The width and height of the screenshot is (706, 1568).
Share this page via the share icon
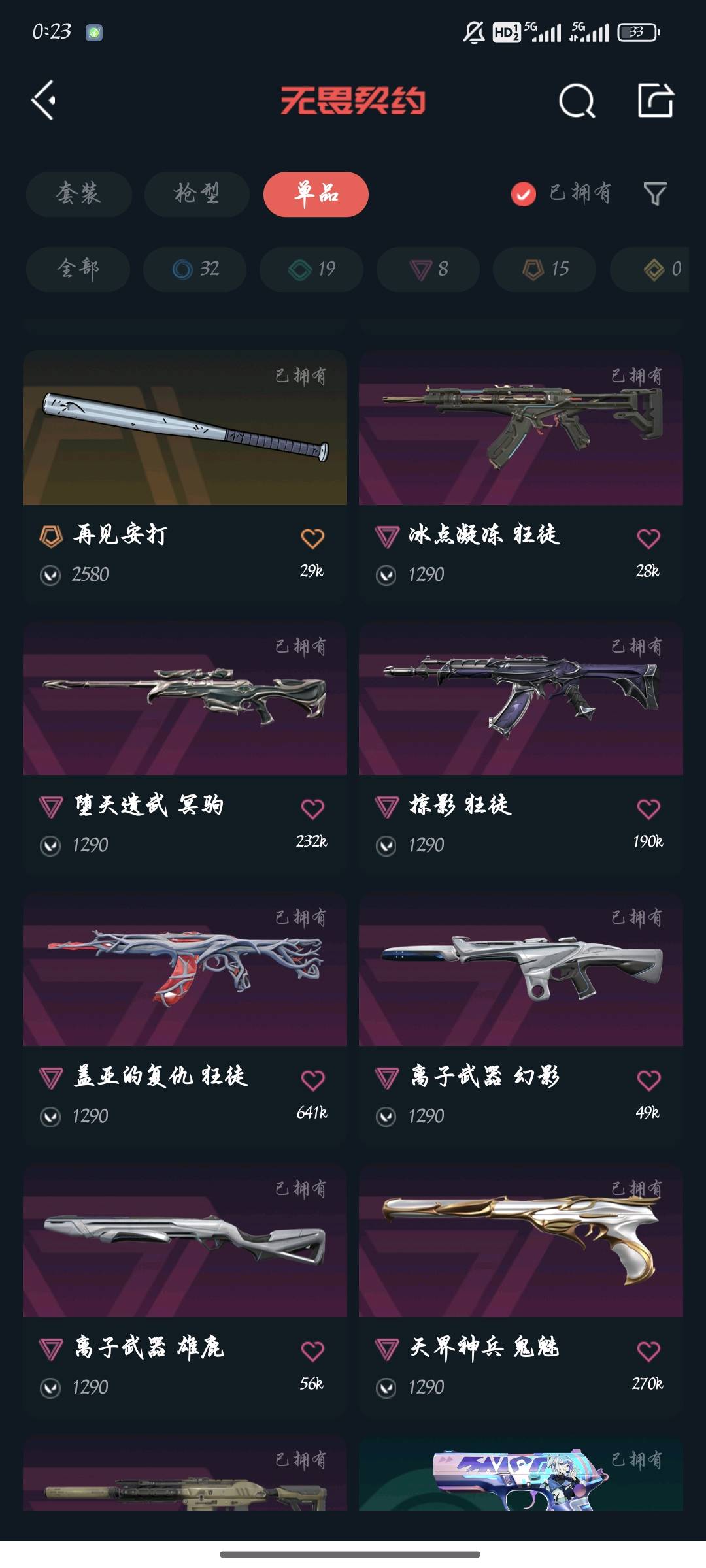tap(656, 101)
